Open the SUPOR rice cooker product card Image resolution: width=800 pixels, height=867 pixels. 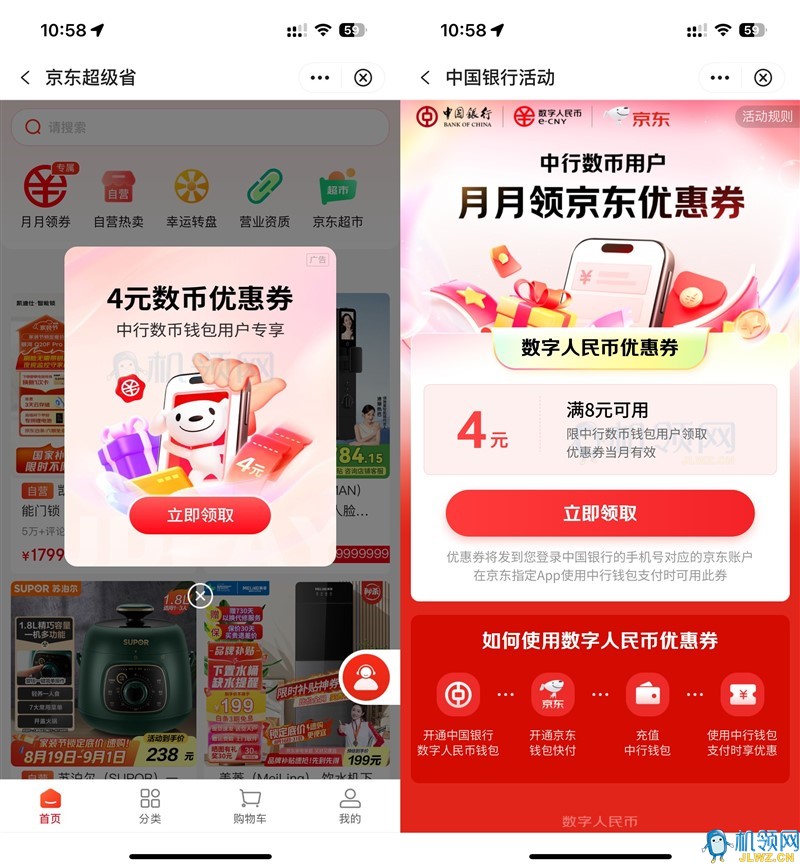click(103, 680)
